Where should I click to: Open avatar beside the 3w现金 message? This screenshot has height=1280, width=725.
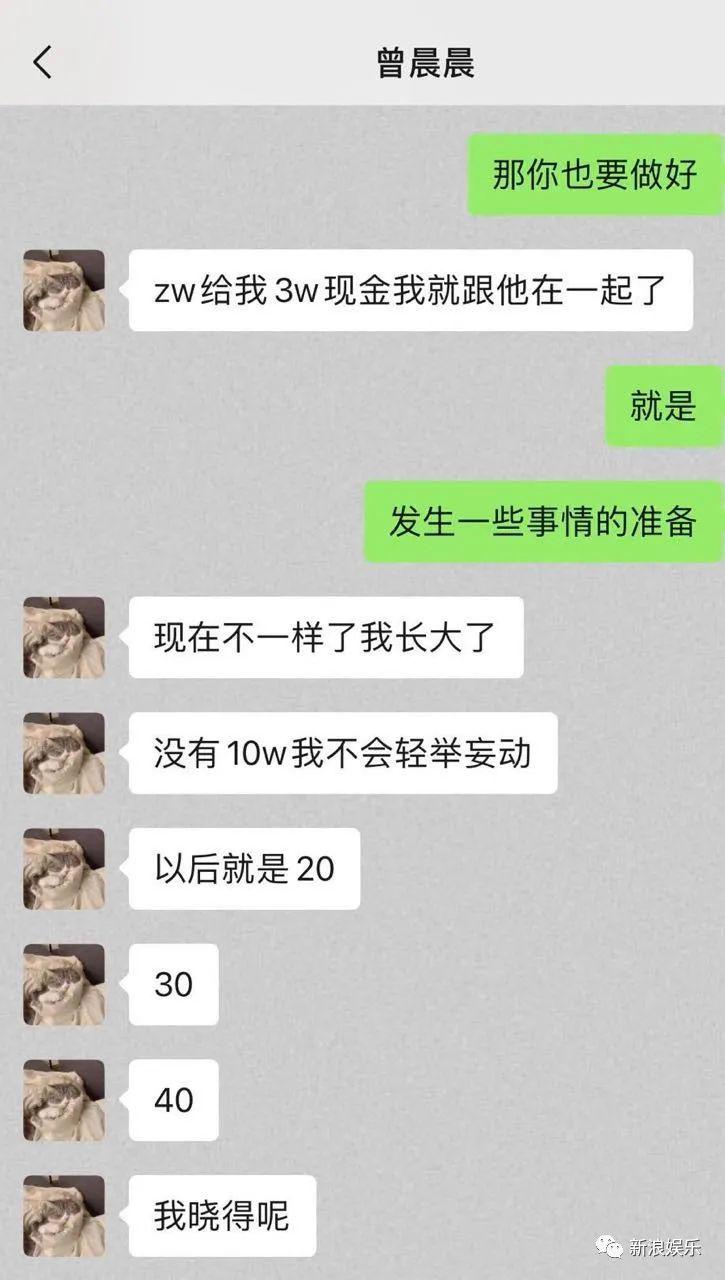click(x=64, y=290)
